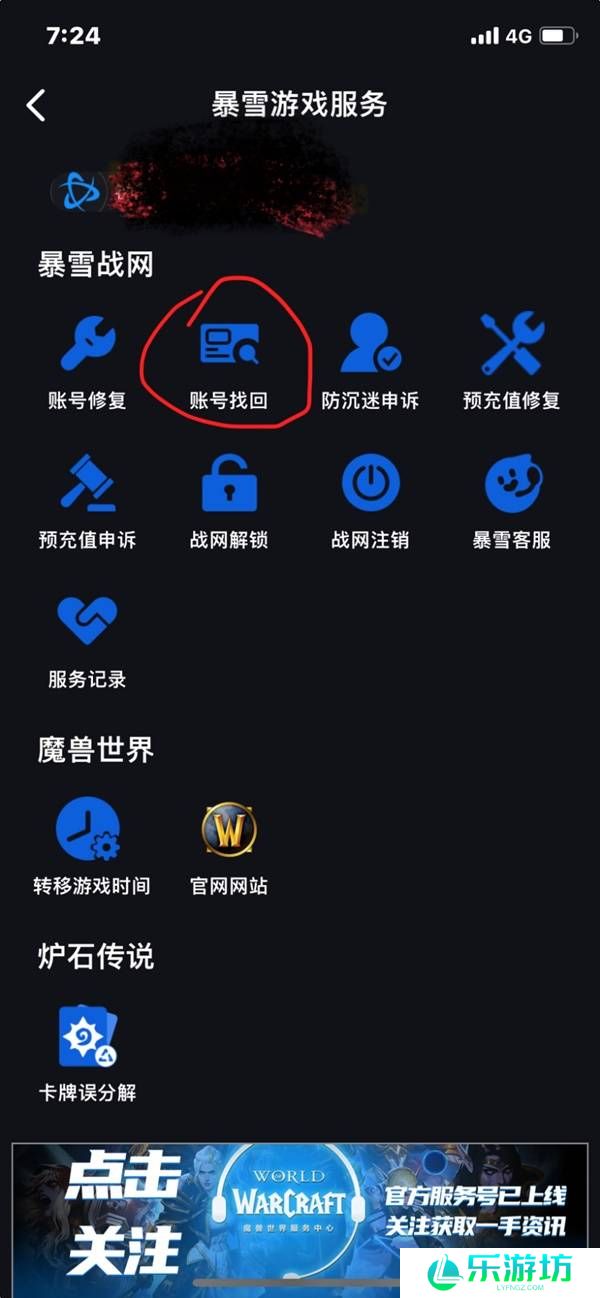Viewport: 600px width, 1298px height.
Task: Open 转移游戏时间 for World of Warcraft
Action: pyautogui.click(x=90, y=845)
